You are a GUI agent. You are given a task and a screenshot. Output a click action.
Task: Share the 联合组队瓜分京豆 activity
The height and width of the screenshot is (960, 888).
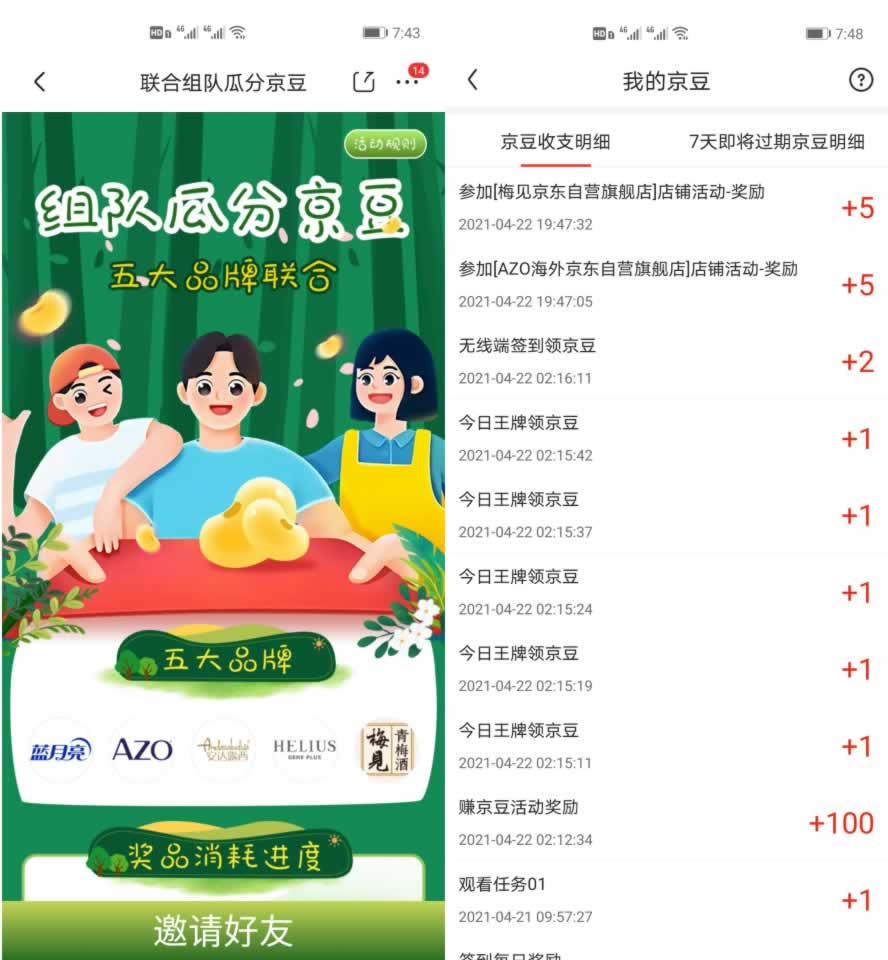coord(364,82)
